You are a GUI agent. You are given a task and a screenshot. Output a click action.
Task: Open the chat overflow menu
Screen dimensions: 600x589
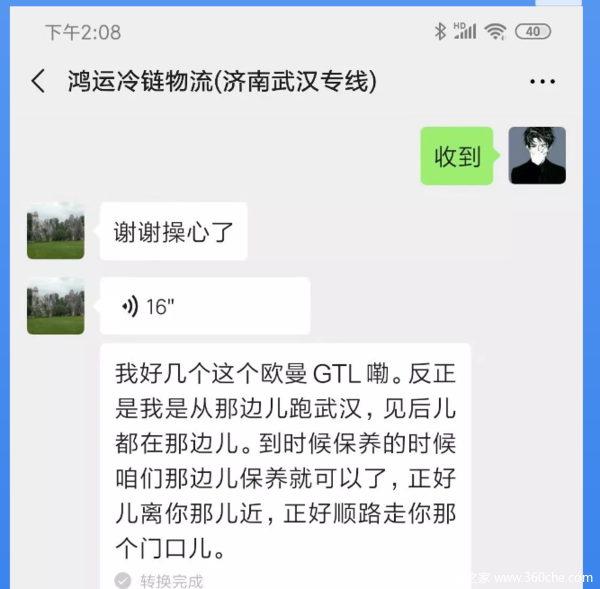pos(542,82)
